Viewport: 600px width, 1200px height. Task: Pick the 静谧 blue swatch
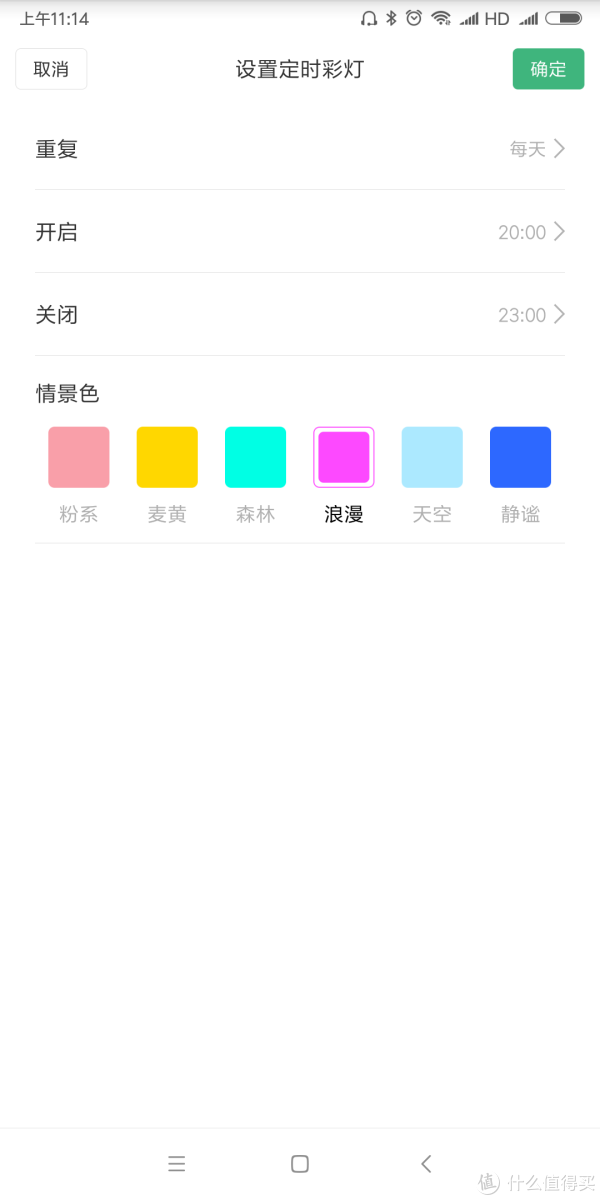tap(520, 457)
